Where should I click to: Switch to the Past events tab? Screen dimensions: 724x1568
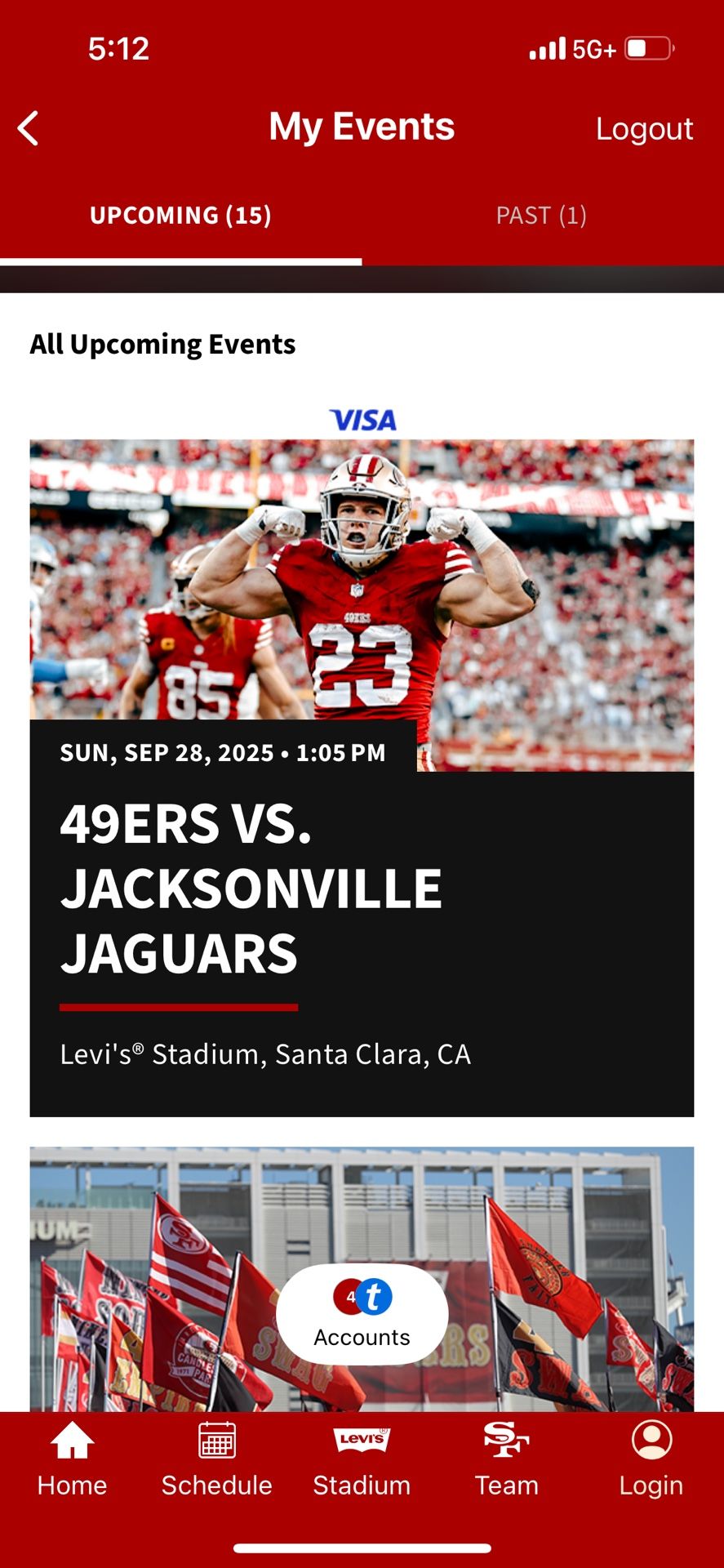click(x=541, y=215)
